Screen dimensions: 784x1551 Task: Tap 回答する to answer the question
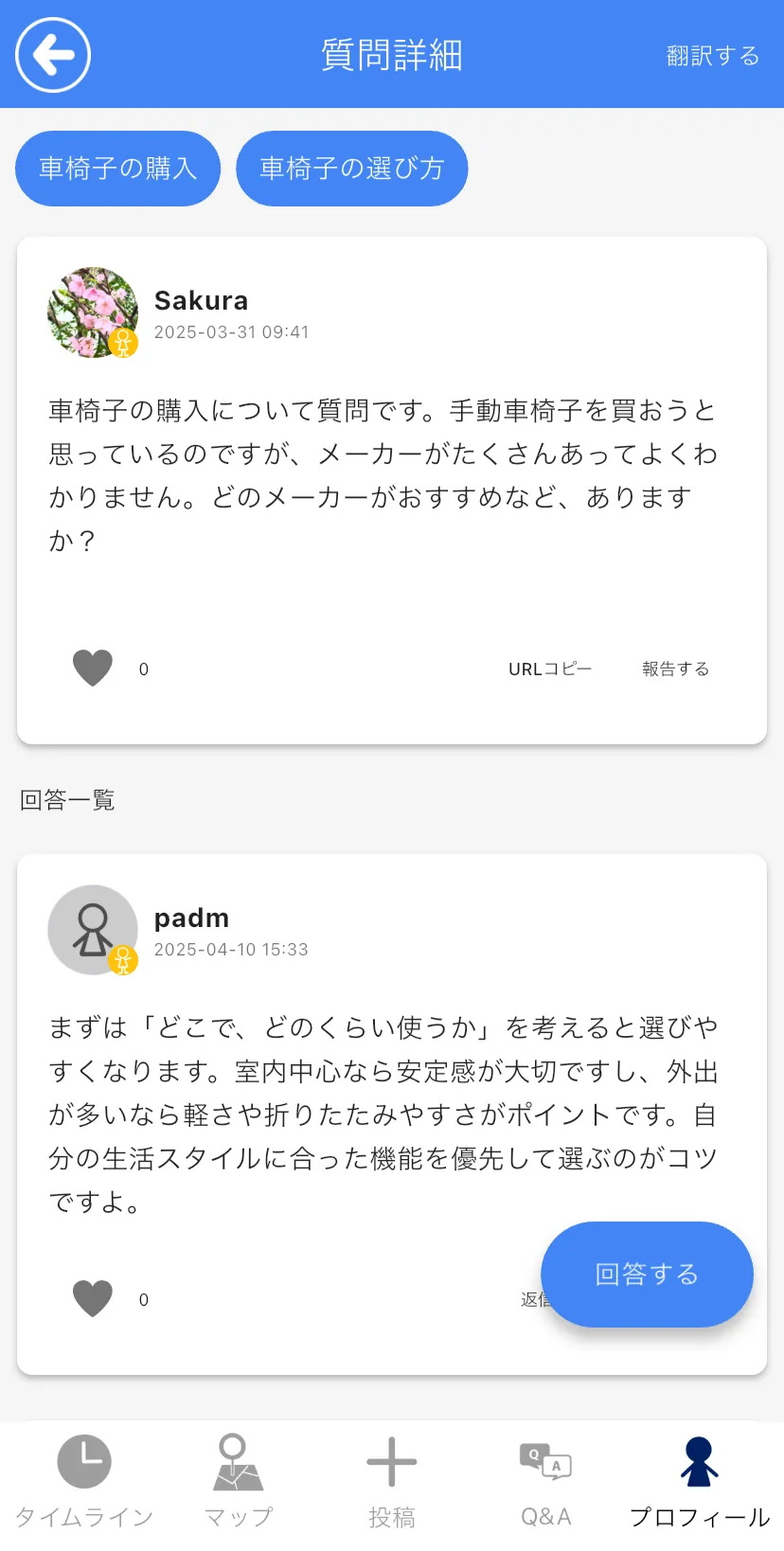pos(647,1275)
